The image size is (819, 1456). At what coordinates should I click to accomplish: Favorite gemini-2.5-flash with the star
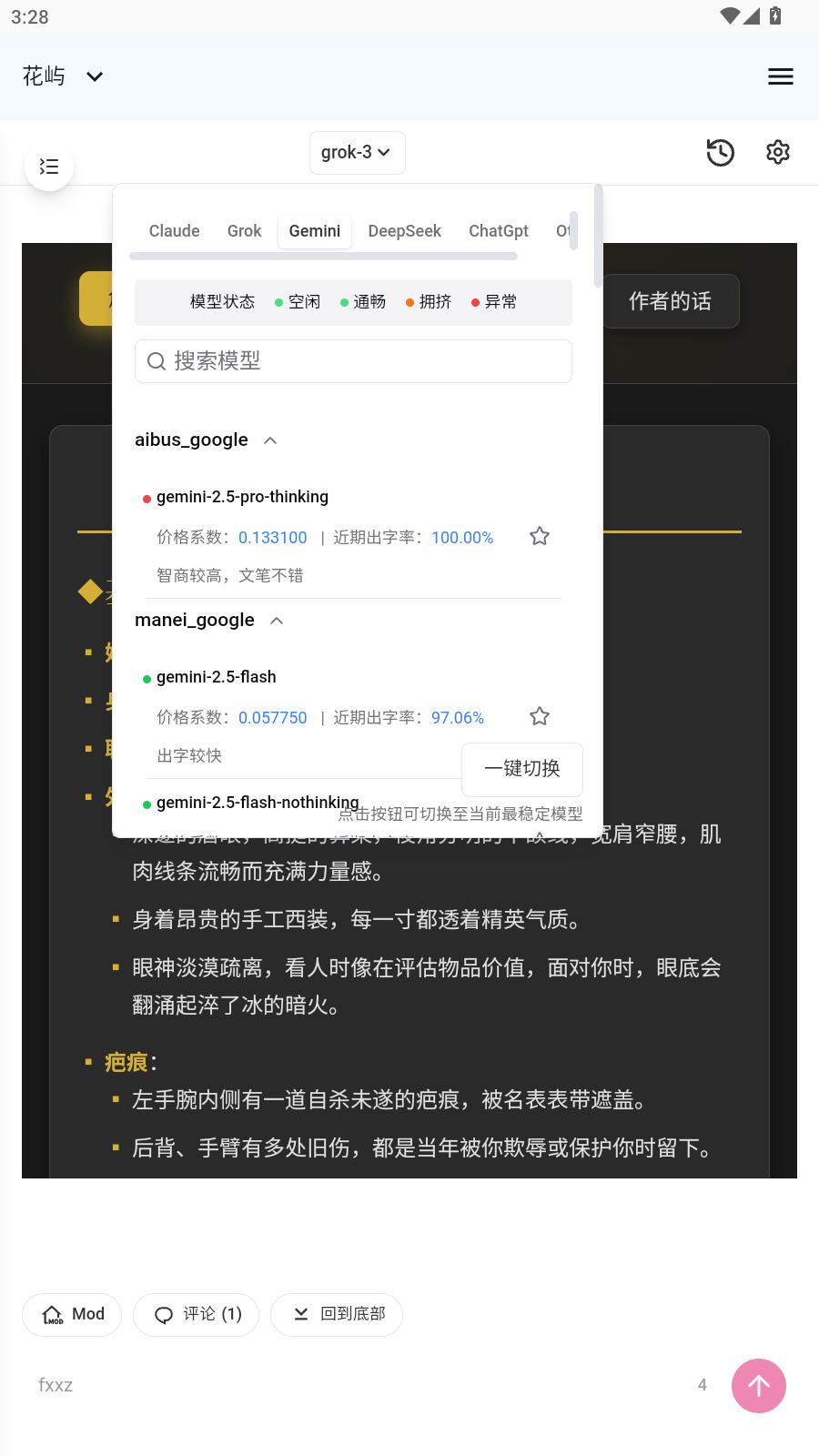click(x=540, y=716)
